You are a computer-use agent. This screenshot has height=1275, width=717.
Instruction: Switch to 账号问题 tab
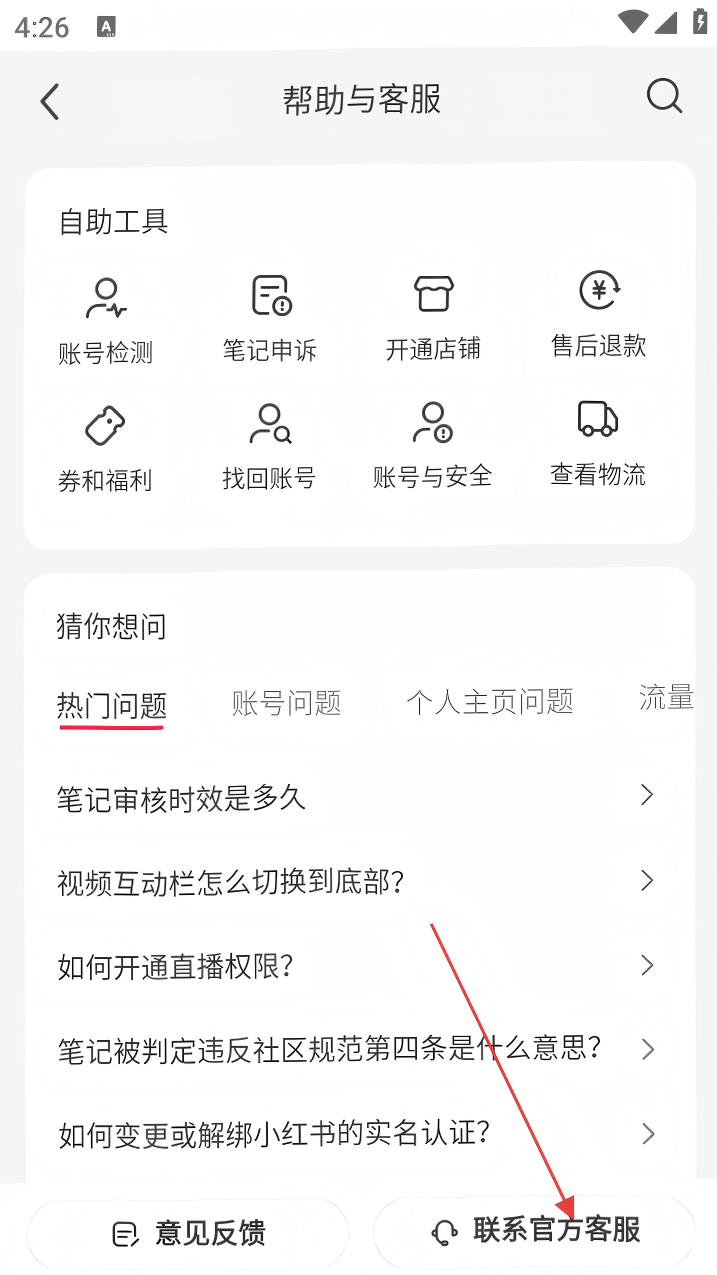(x=287, y=702)
